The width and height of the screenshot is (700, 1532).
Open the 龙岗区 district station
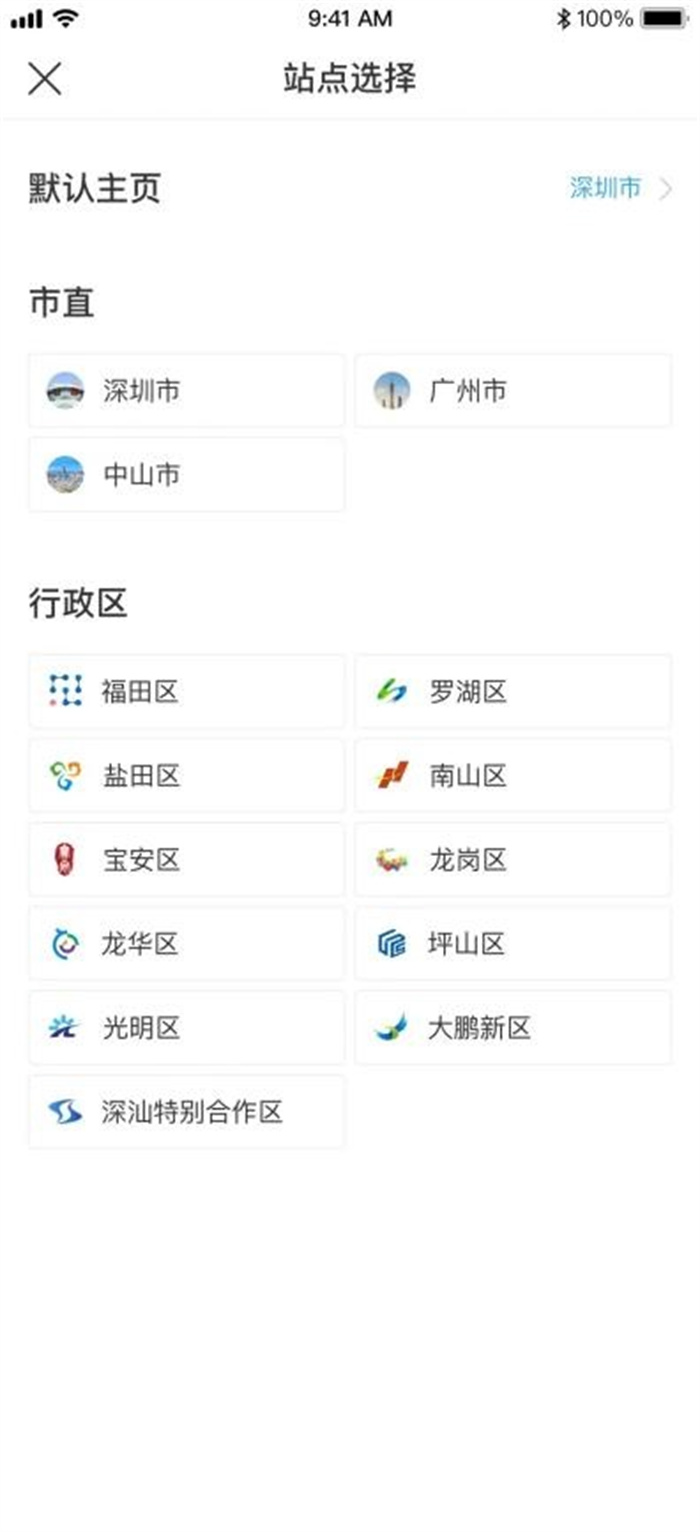(x=513, y=859)
